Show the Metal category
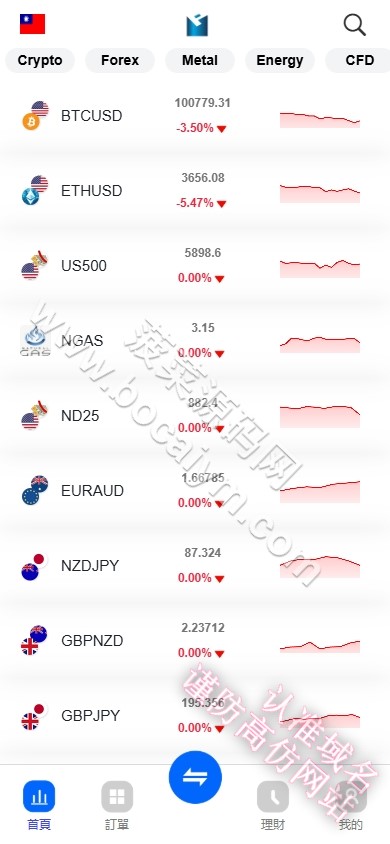 tap(200, 60)
